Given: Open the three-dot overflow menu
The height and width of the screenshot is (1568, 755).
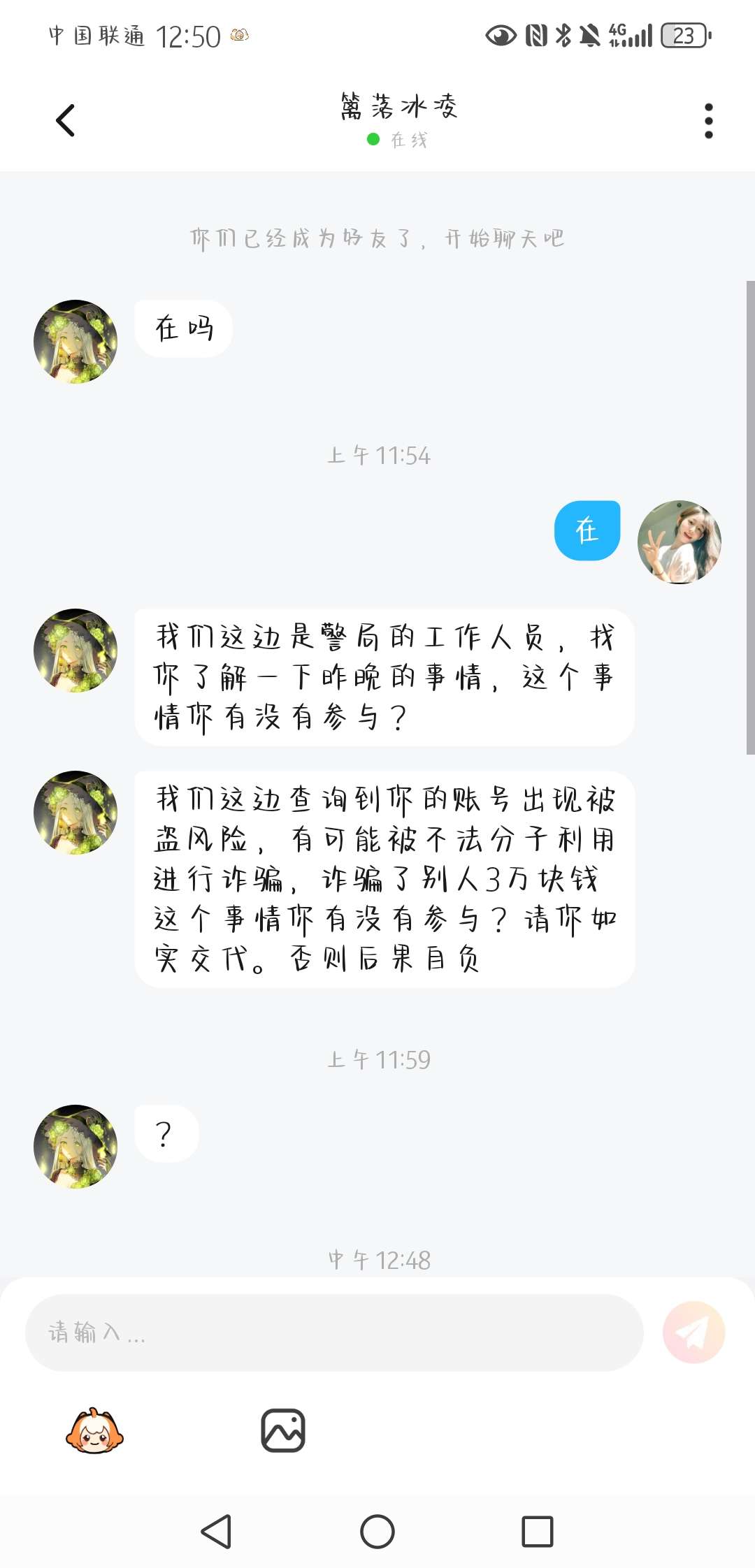Looking at the screenshot, I should tap(708, 121).
